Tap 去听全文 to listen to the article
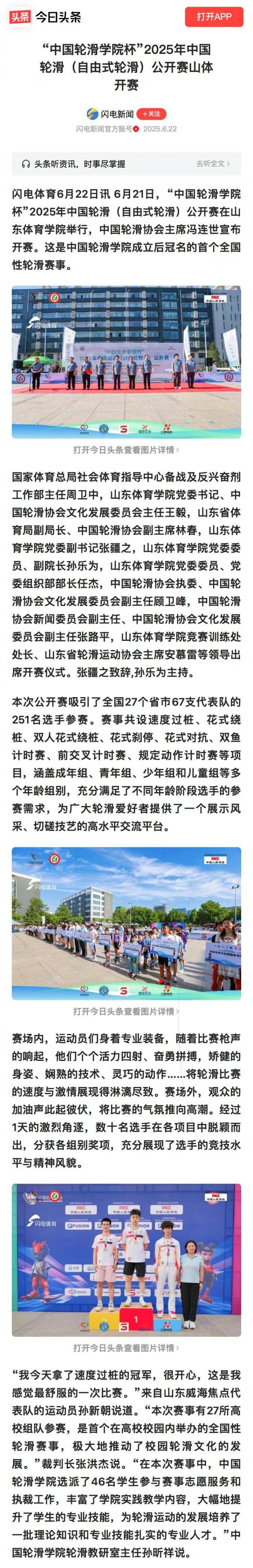The image size is (253, 1568). tap(213, 164)
